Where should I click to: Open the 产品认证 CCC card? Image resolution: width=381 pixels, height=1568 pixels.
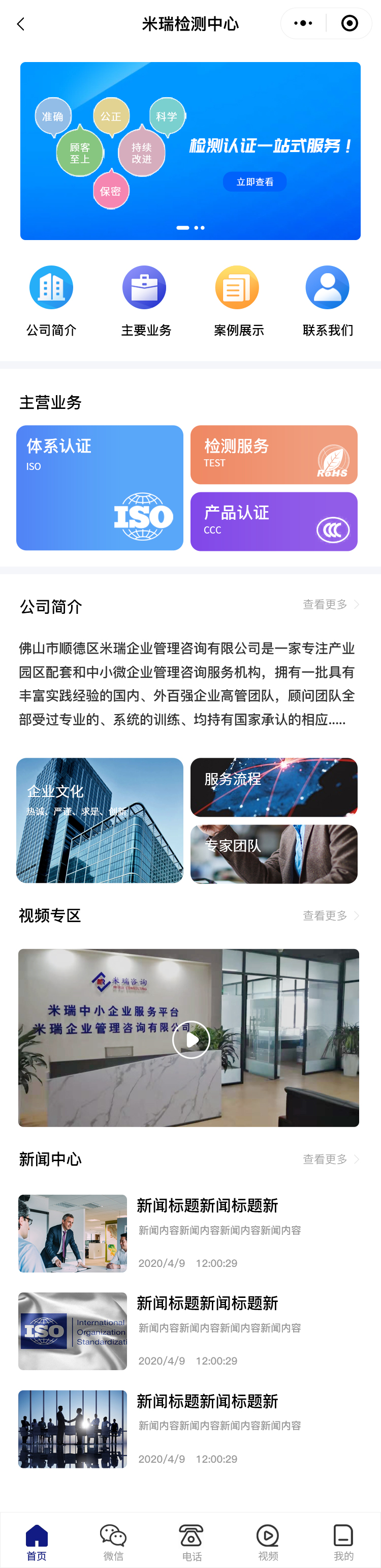coord(273,522)
